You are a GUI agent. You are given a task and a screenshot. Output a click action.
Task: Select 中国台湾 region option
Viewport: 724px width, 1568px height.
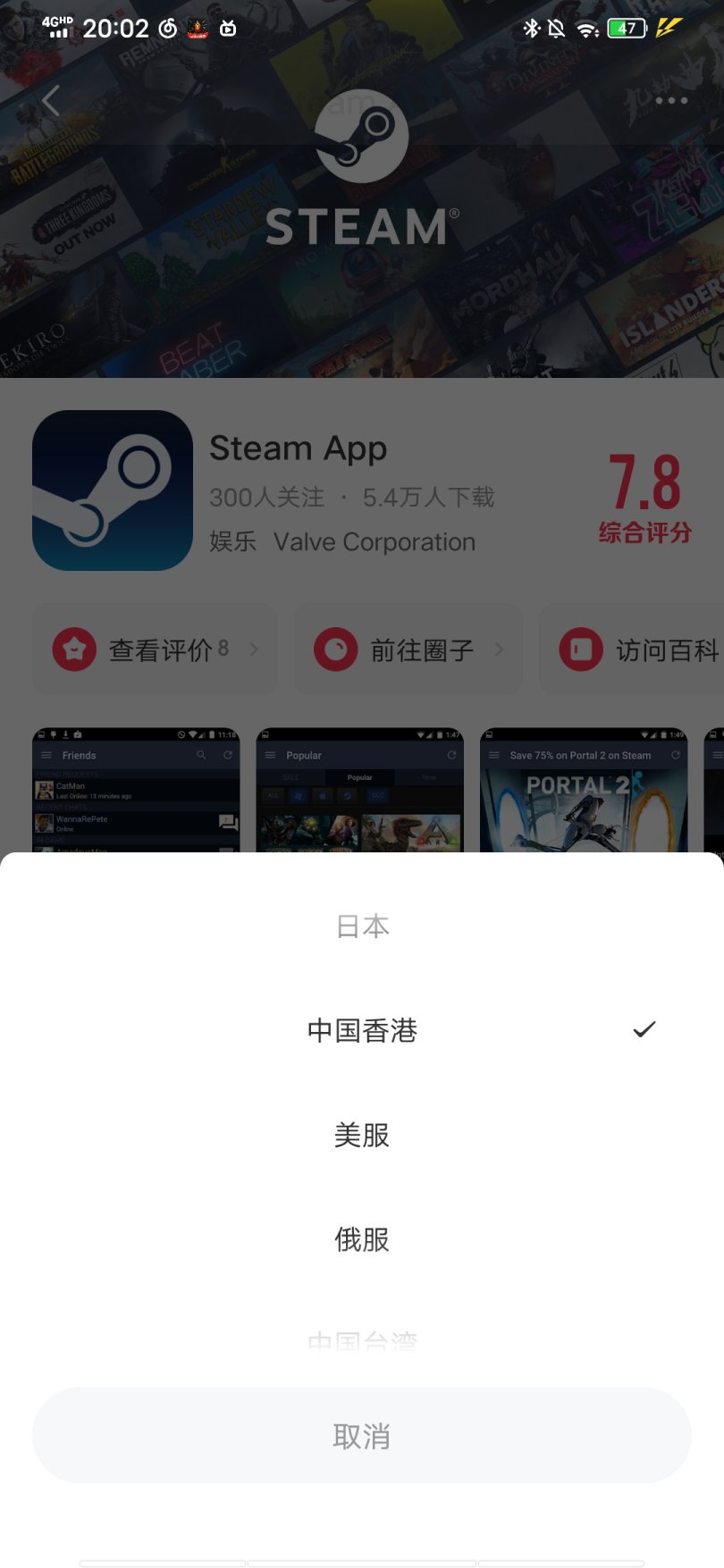pos(362,1340)
